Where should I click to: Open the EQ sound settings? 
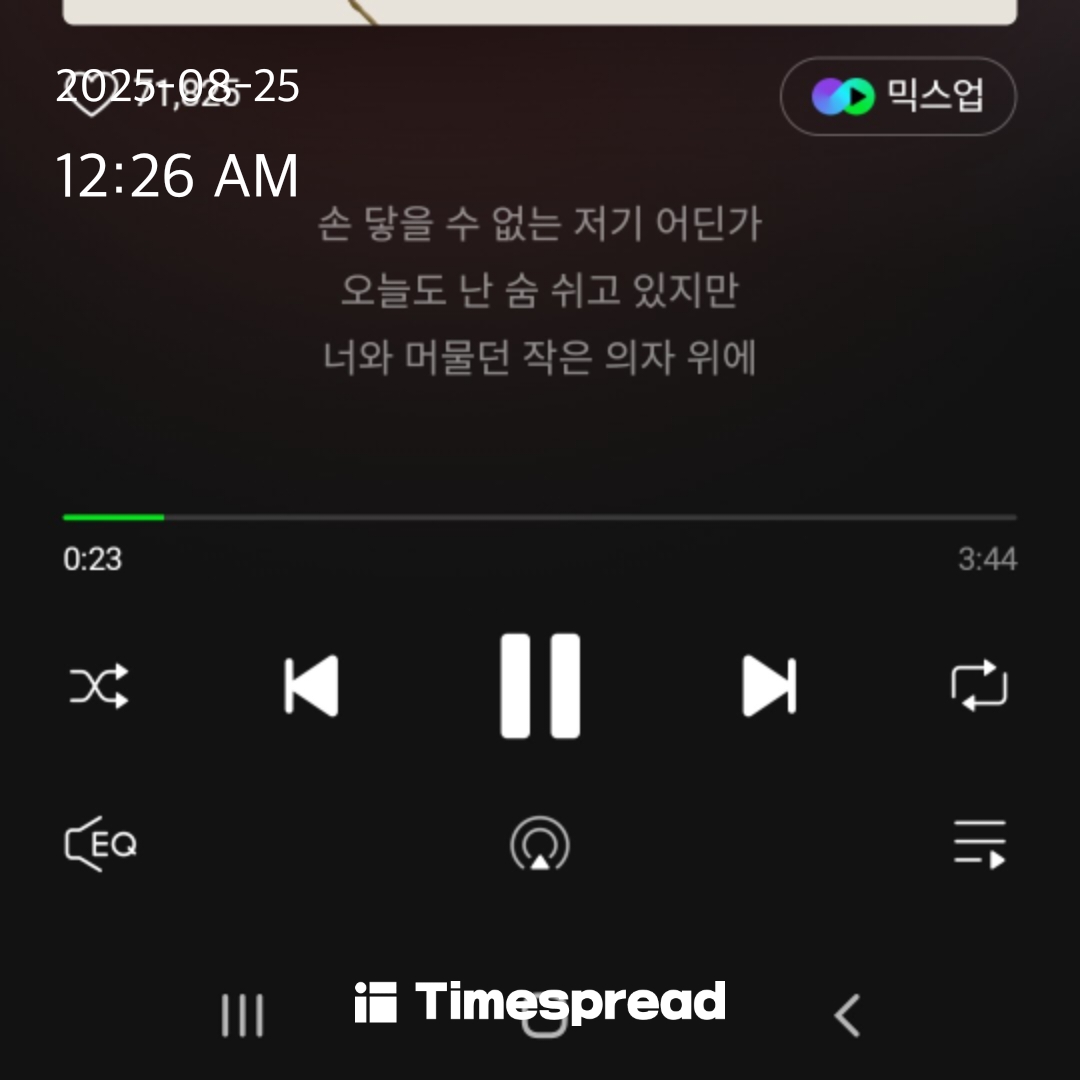[100, 845]
